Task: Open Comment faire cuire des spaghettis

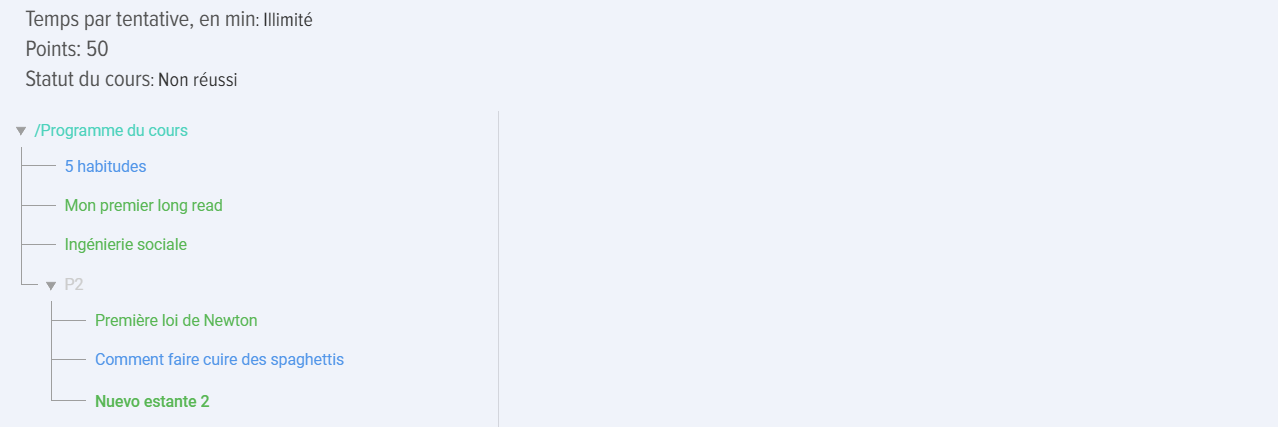Action: (x=219, y=359)
